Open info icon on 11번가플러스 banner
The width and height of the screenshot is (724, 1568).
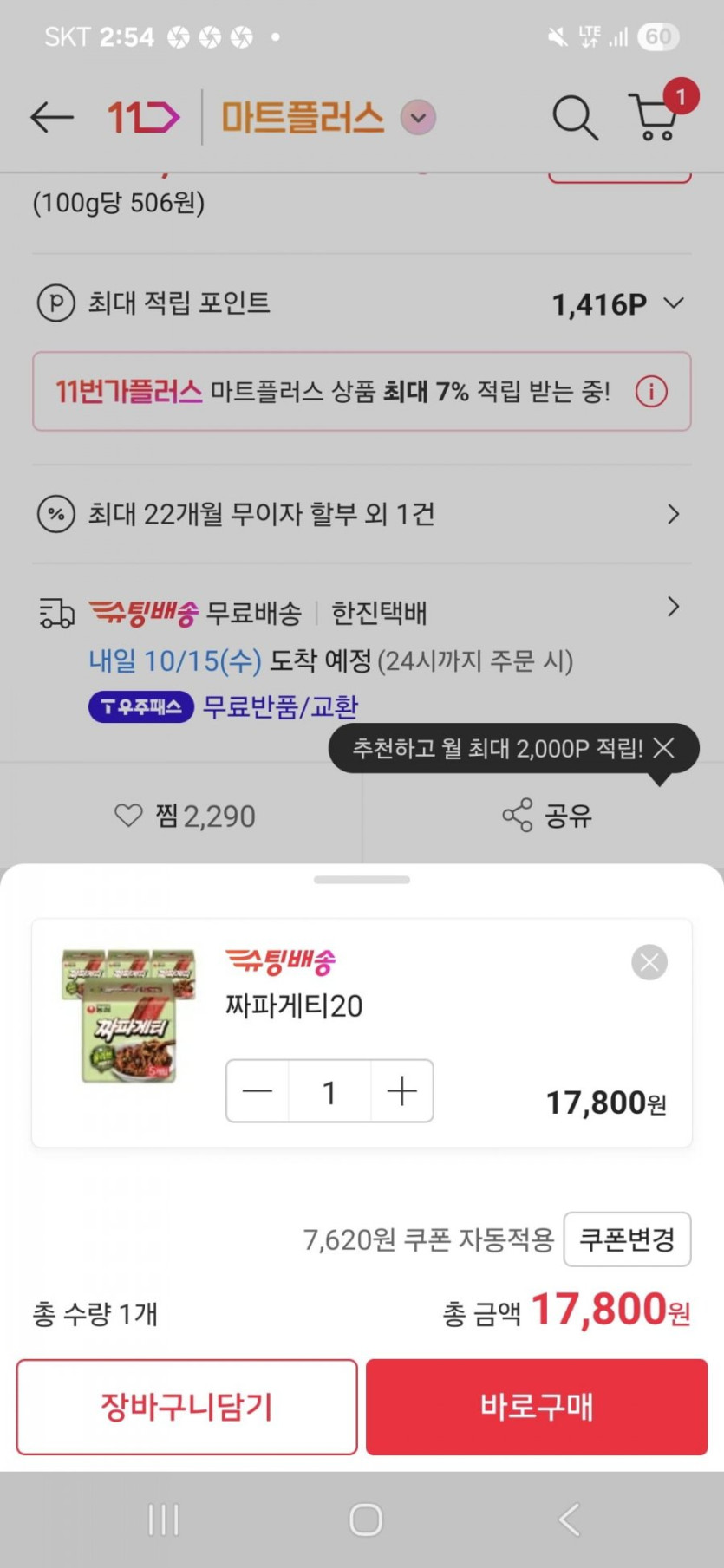pos(651,392)
